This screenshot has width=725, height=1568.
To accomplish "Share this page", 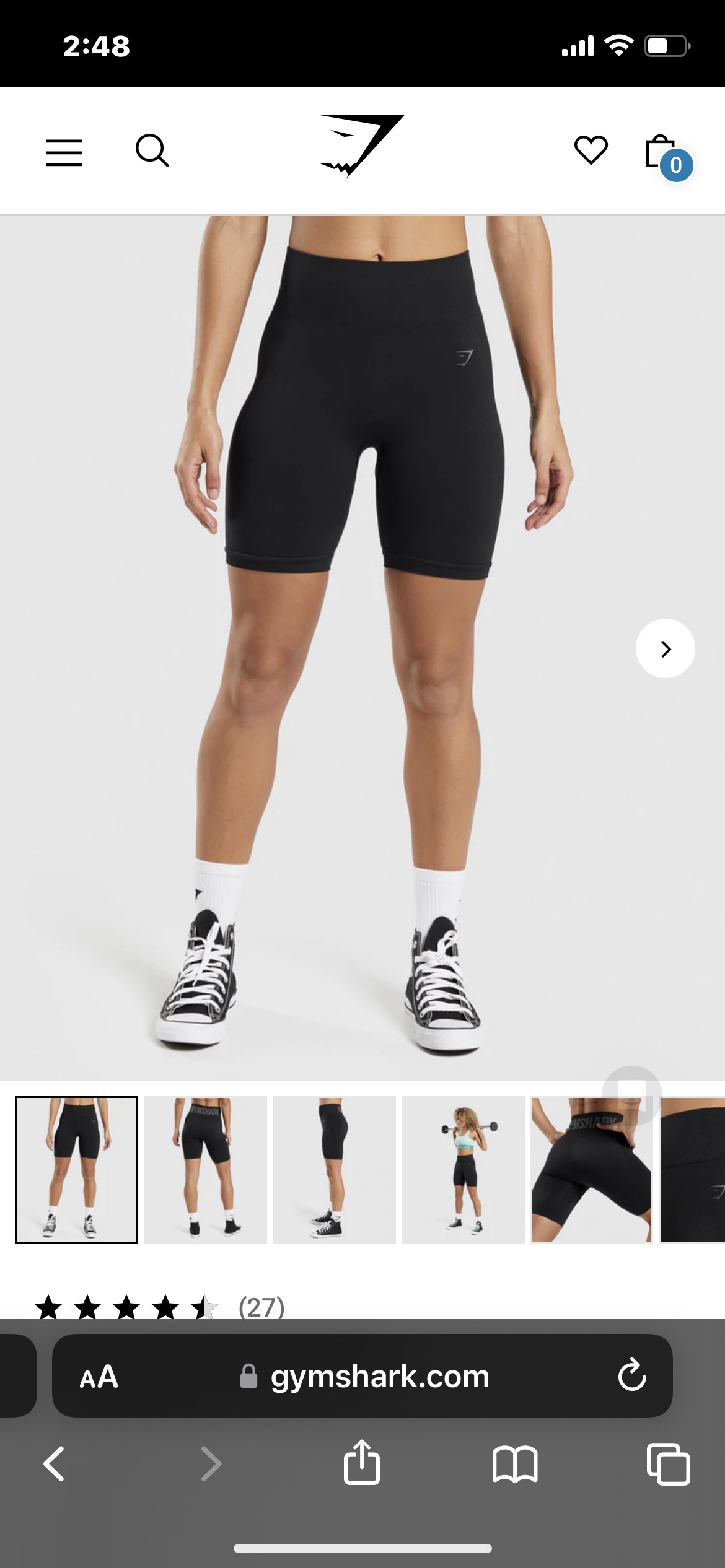I will coord(362,1463).
